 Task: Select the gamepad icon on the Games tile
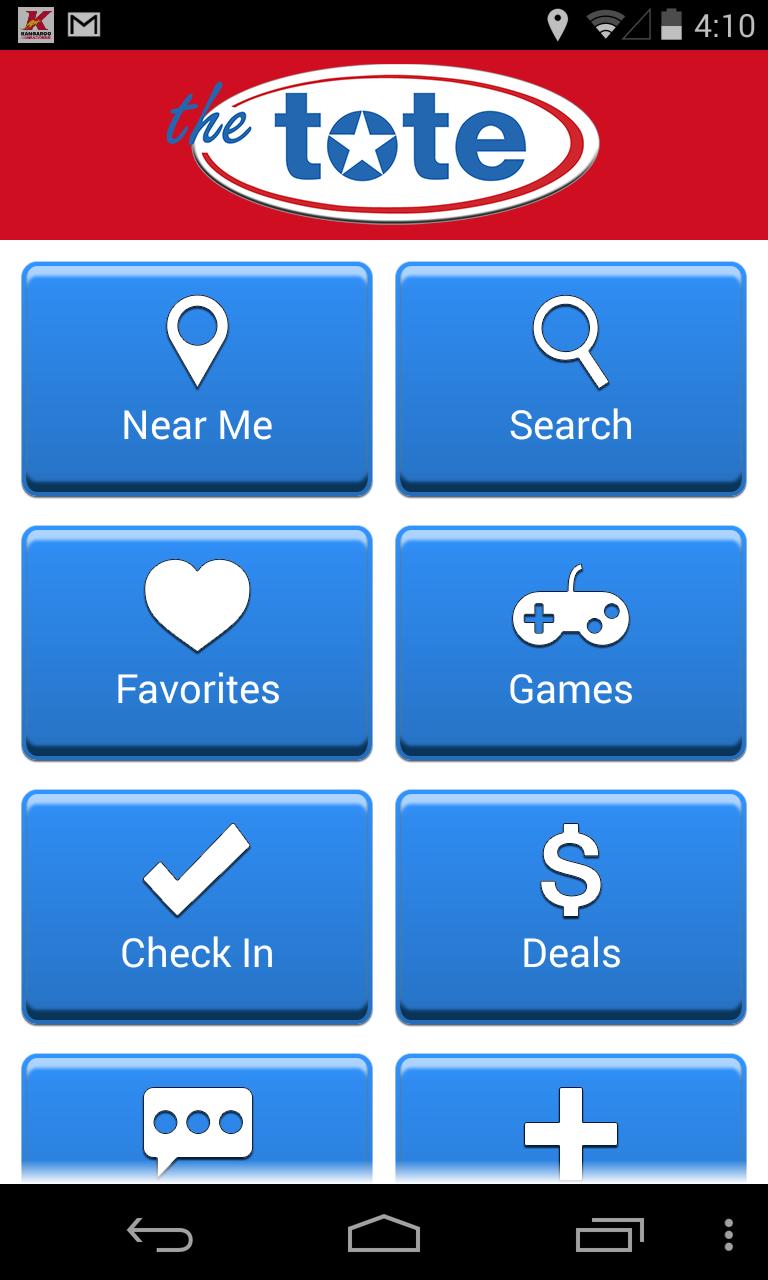point(570,610)
